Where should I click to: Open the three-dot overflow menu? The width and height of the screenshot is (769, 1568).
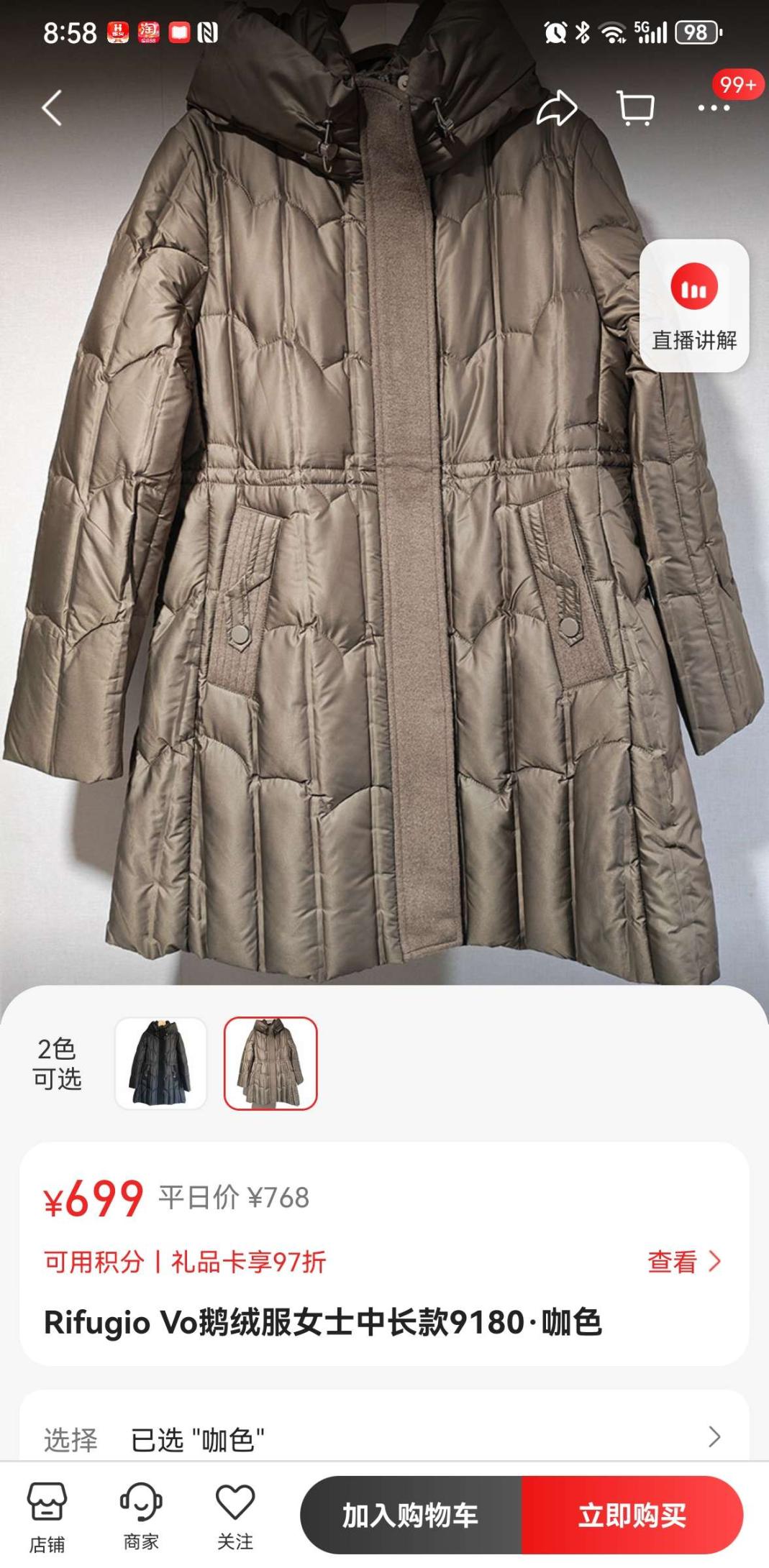point(714,109)
